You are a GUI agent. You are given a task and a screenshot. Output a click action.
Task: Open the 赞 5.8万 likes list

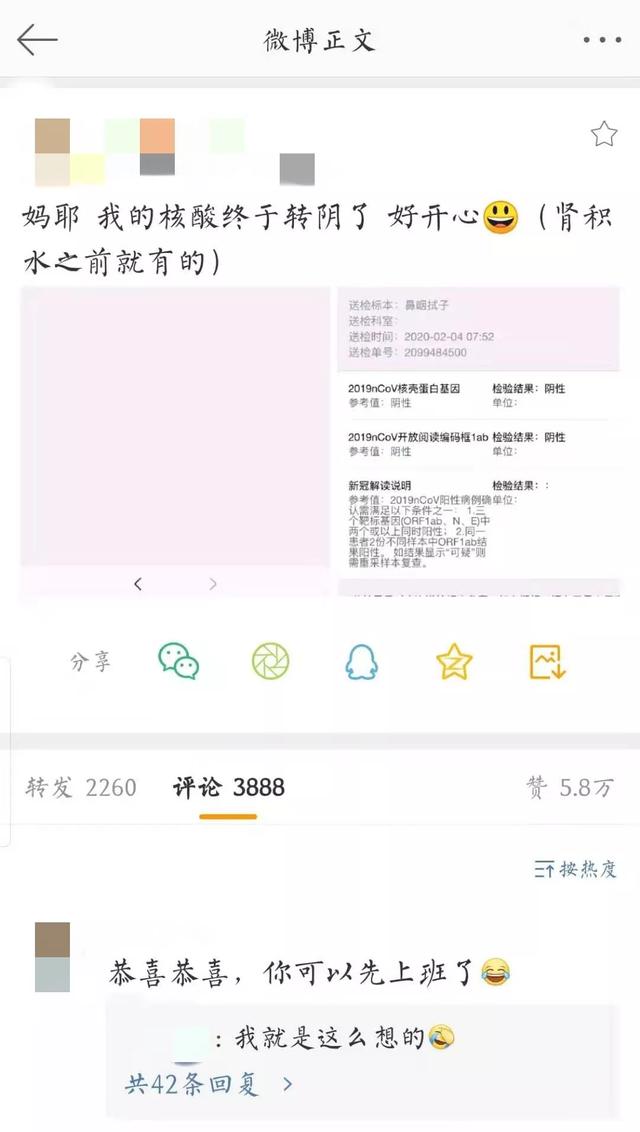click(x=570, y=788)
